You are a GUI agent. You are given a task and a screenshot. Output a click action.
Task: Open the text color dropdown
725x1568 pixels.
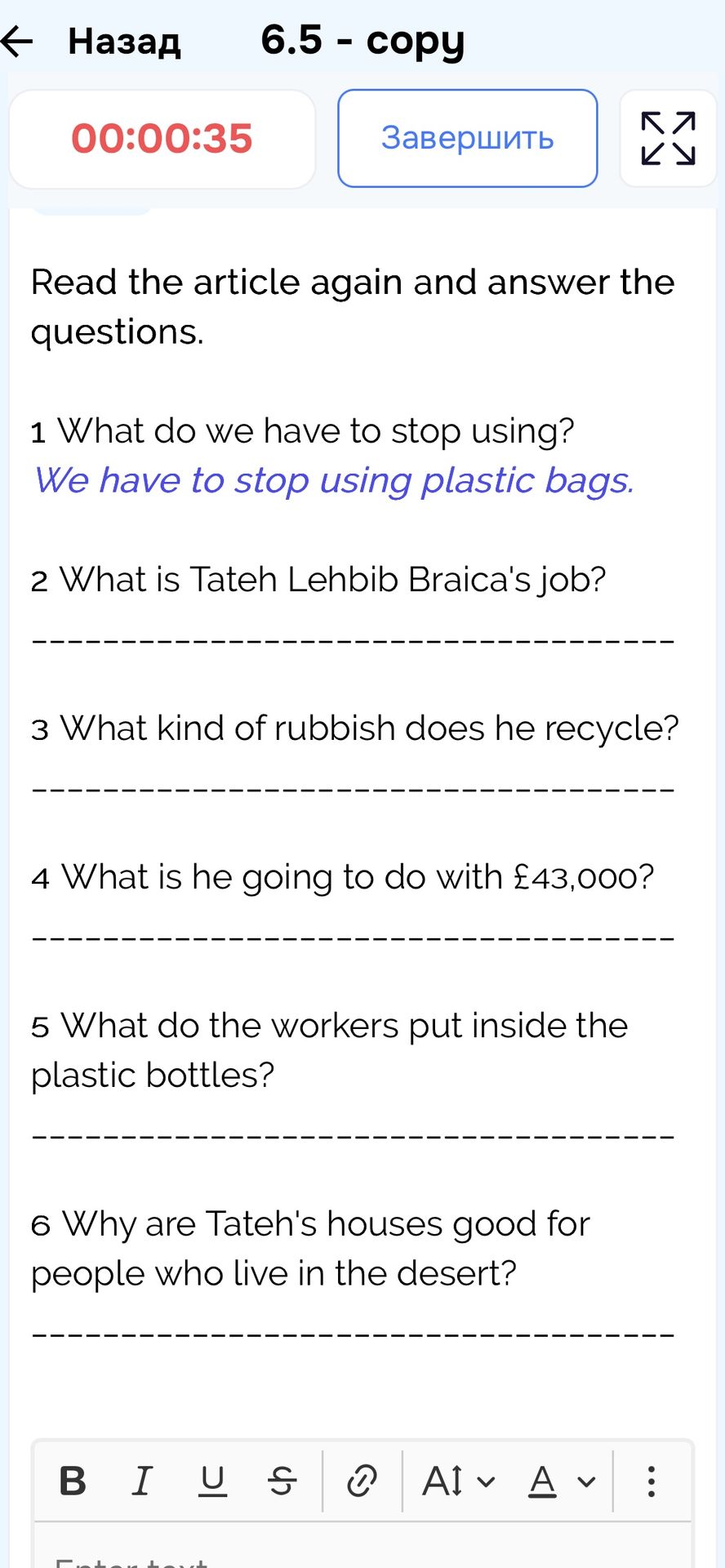(x=562, y=1481)
